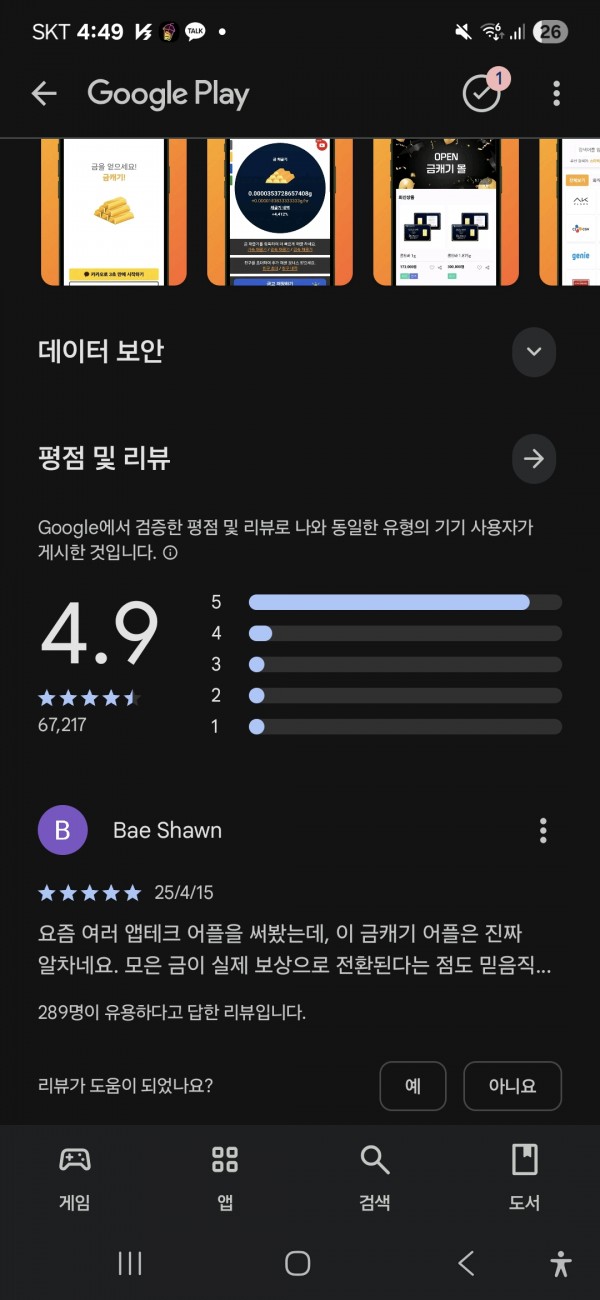Viewport: 600px width, 1300px height.
Task: Expand the 데이터 보안 section
Action: (534, 352)
